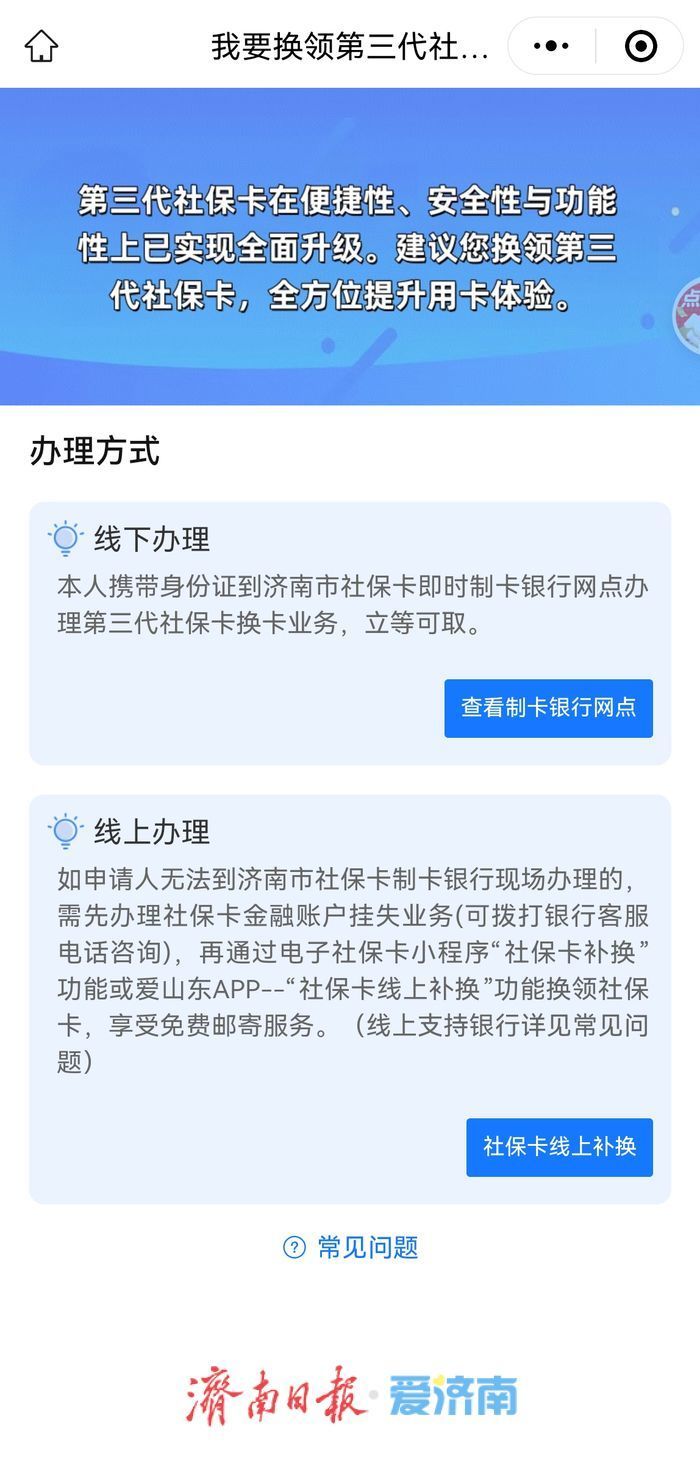
Task: Tap the floating badge at the banner edge
Action: click(x=688, y=314)
